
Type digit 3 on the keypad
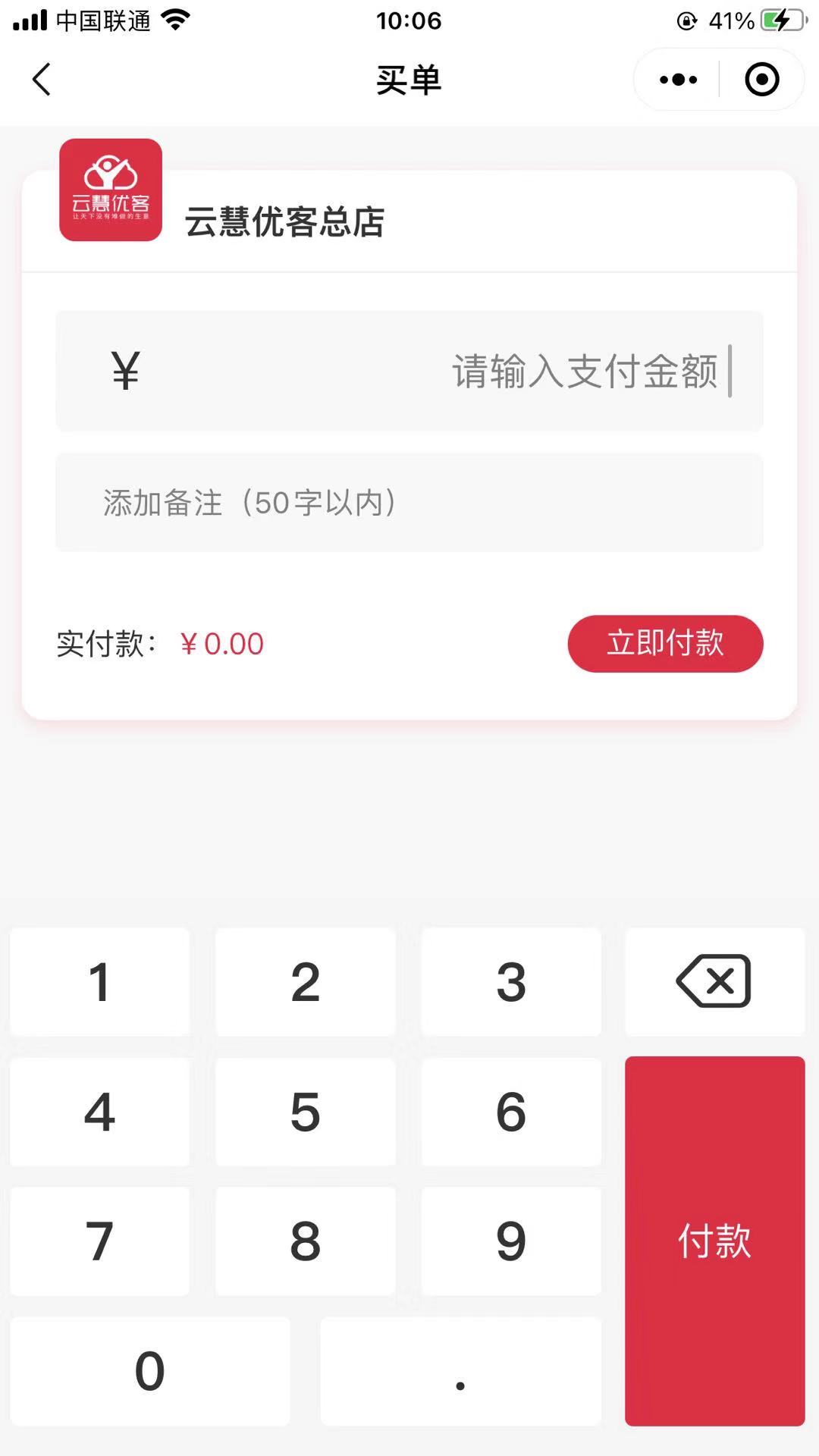coord(511,981)
